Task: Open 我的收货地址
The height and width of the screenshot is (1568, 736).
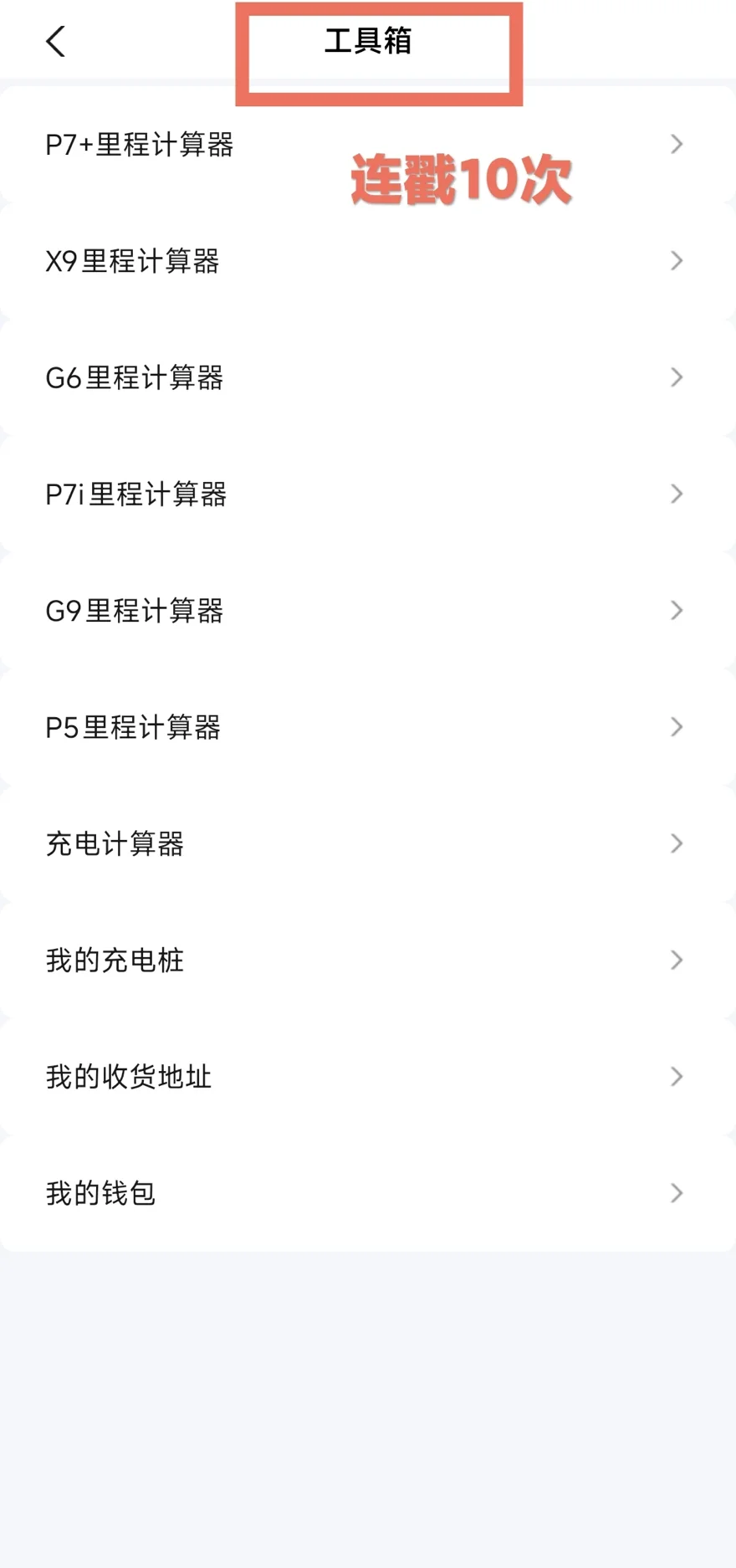Action: coord(368,1076)
